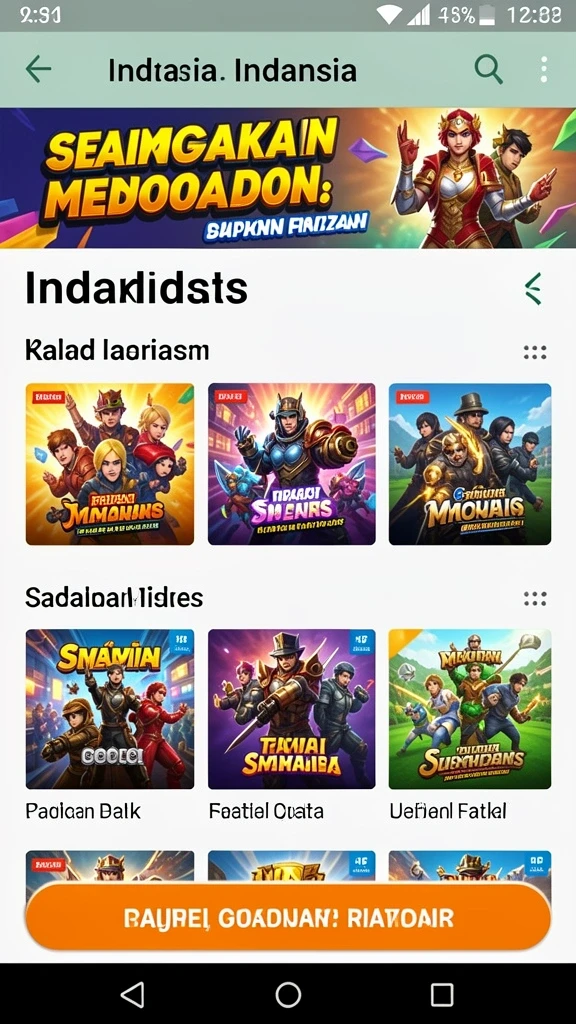Screen dimensions: 576x1024
Task: Open the Mmanins game tile
Action: coord(110,464)
